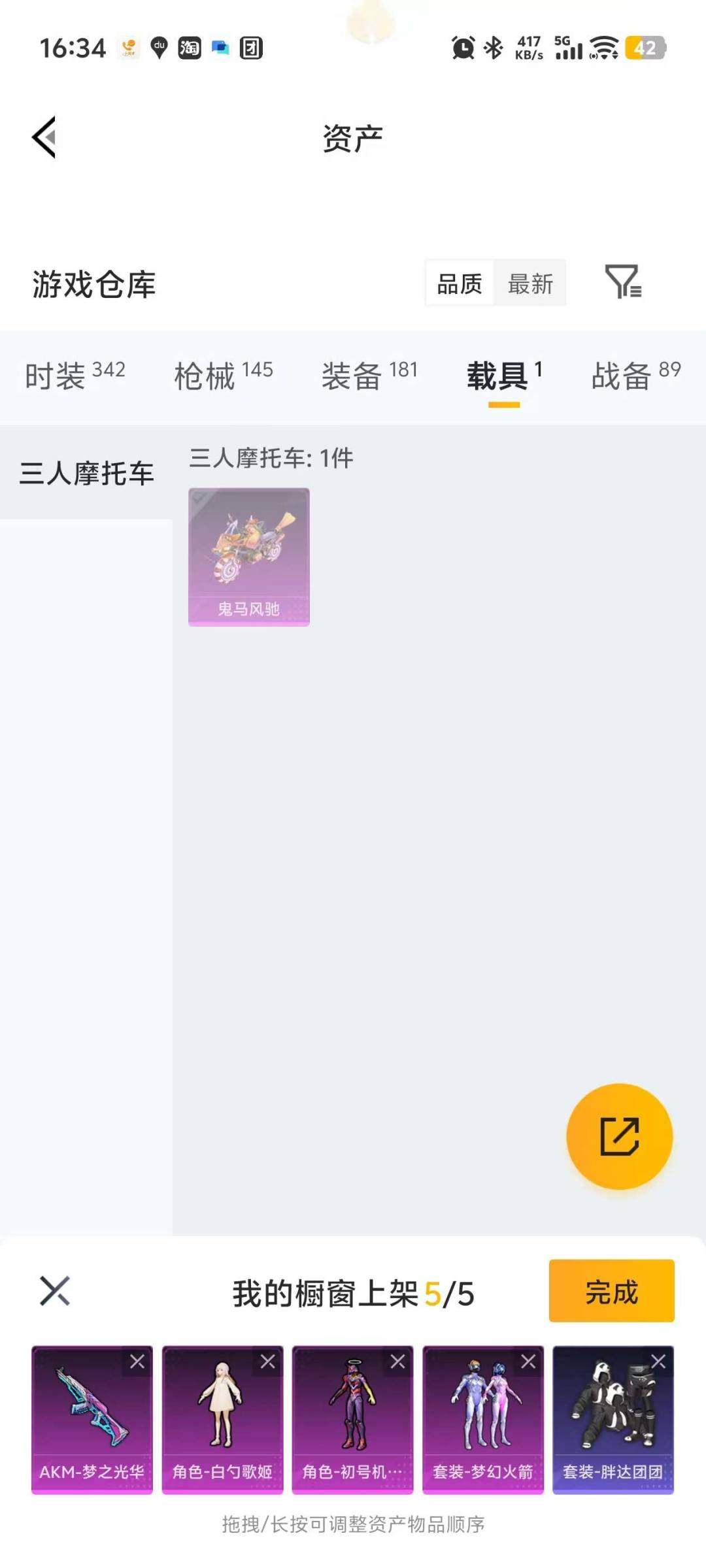Switch sorting to 最新

point(531,283)
